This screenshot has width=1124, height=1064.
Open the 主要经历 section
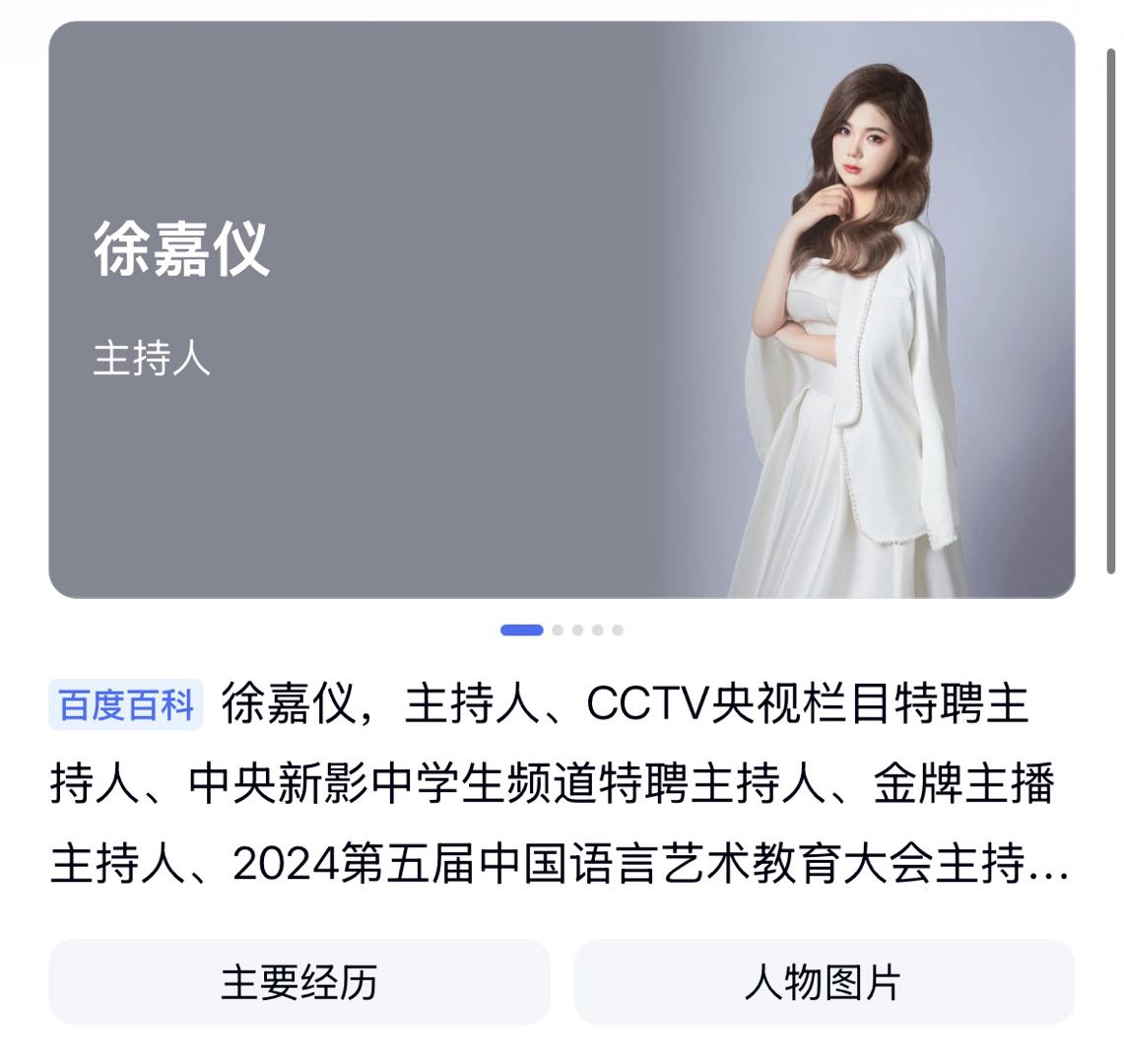[299, 982]
